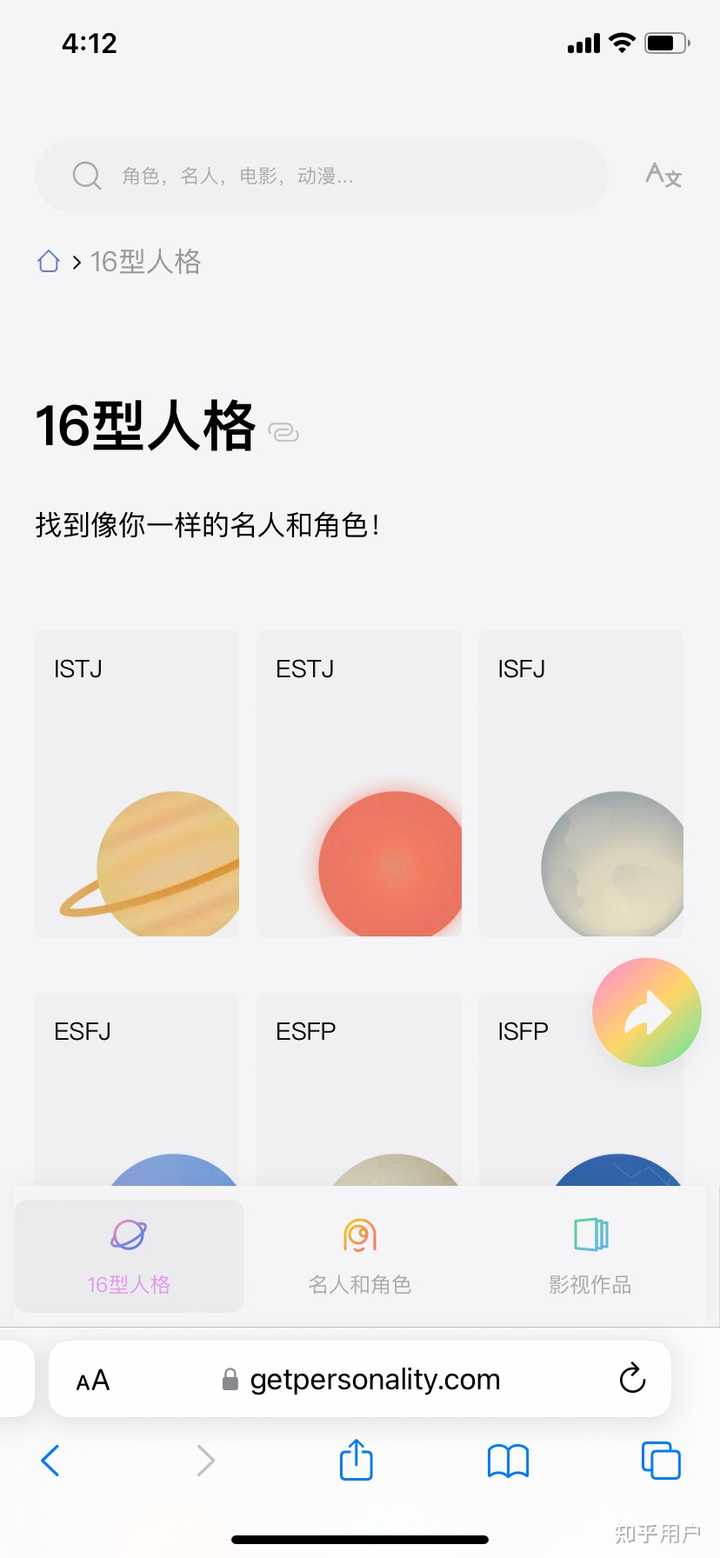The image size is (720, 1558).
Task: Tap the Safari tabs overview icon
Action: click(660, 1461)
